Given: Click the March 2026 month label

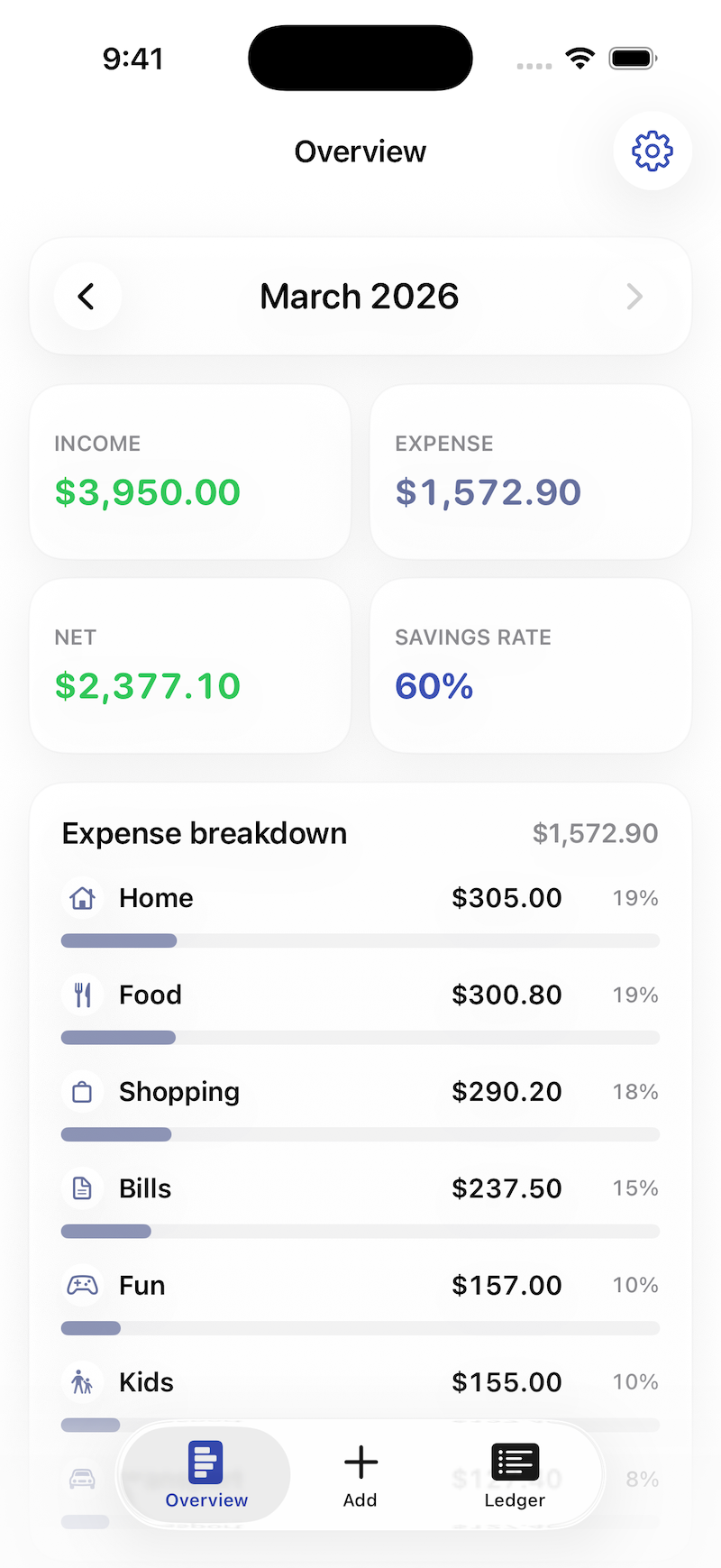Looking at the screenshot, I should (x=360, y=296).
